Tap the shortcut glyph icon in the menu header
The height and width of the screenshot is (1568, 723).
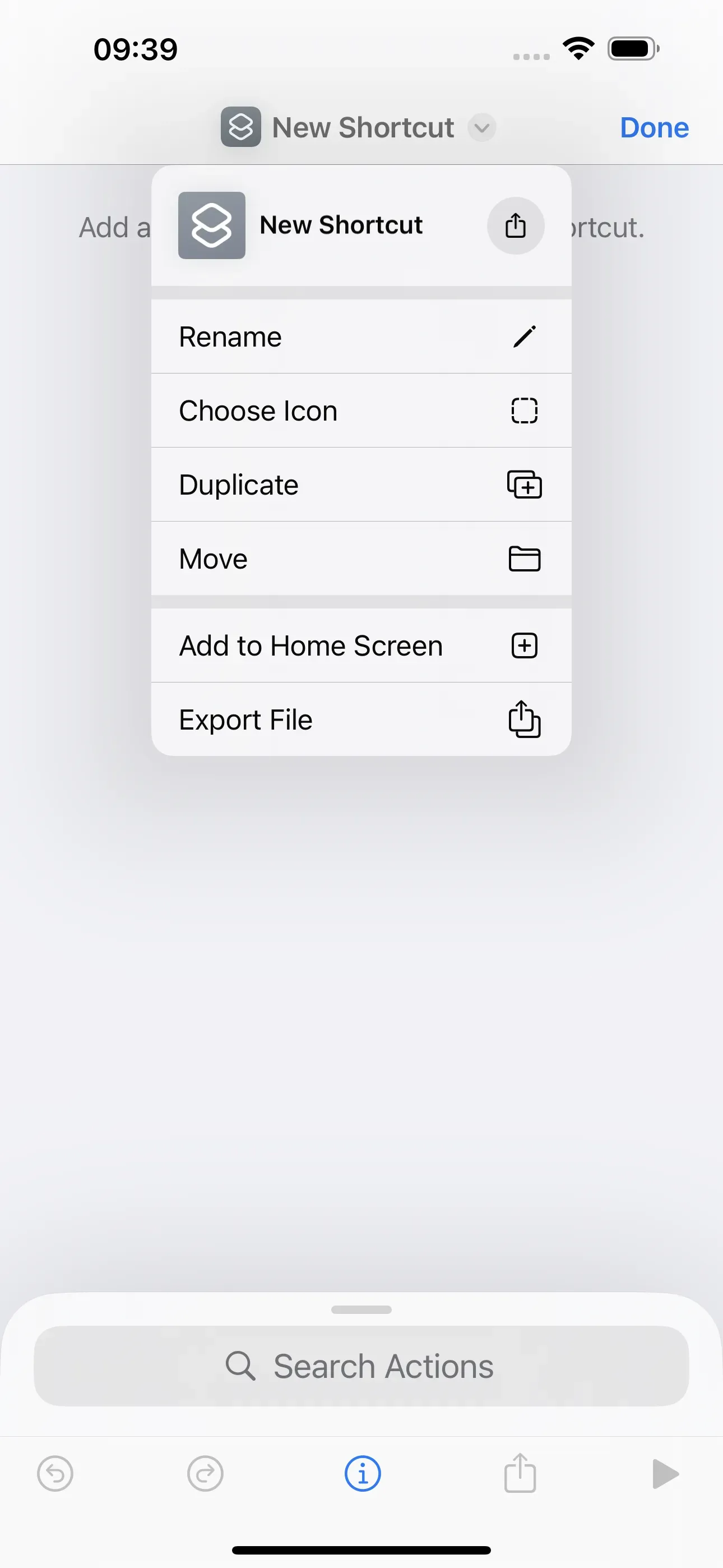[x=212, y=225]
